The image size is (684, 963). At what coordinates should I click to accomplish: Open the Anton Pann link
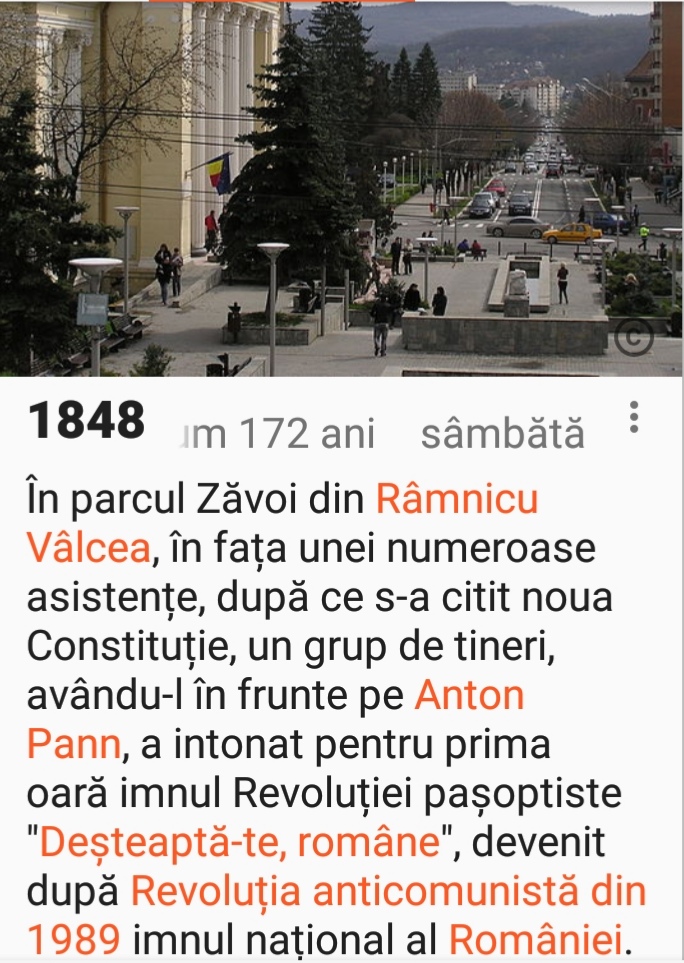coord(469,694)
